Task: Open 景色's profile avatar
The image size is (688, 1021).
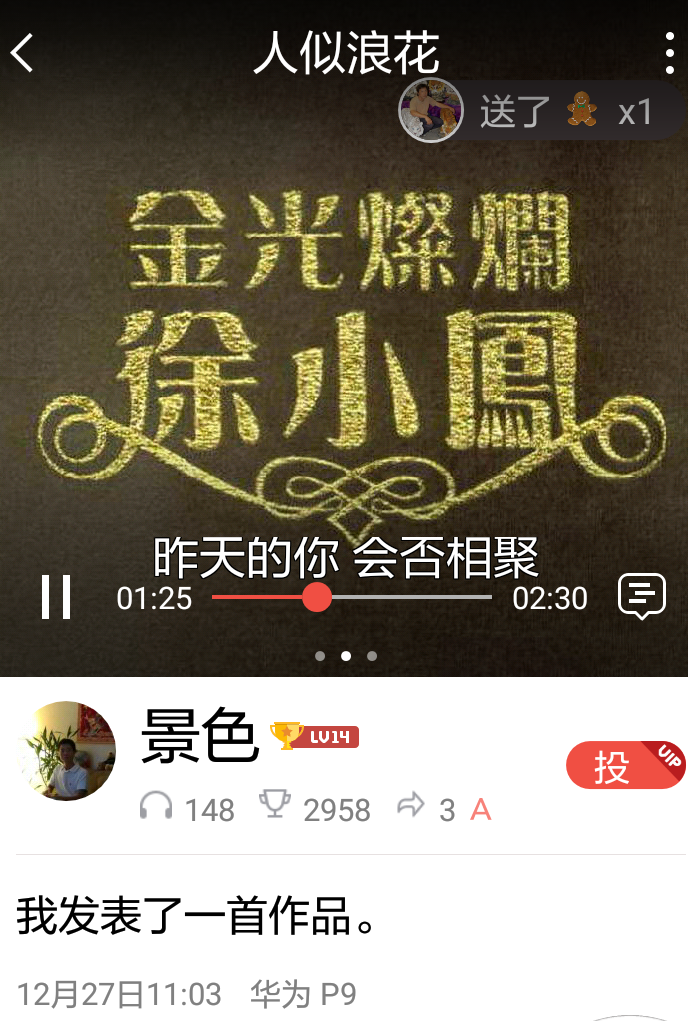Action: point(68,751)
